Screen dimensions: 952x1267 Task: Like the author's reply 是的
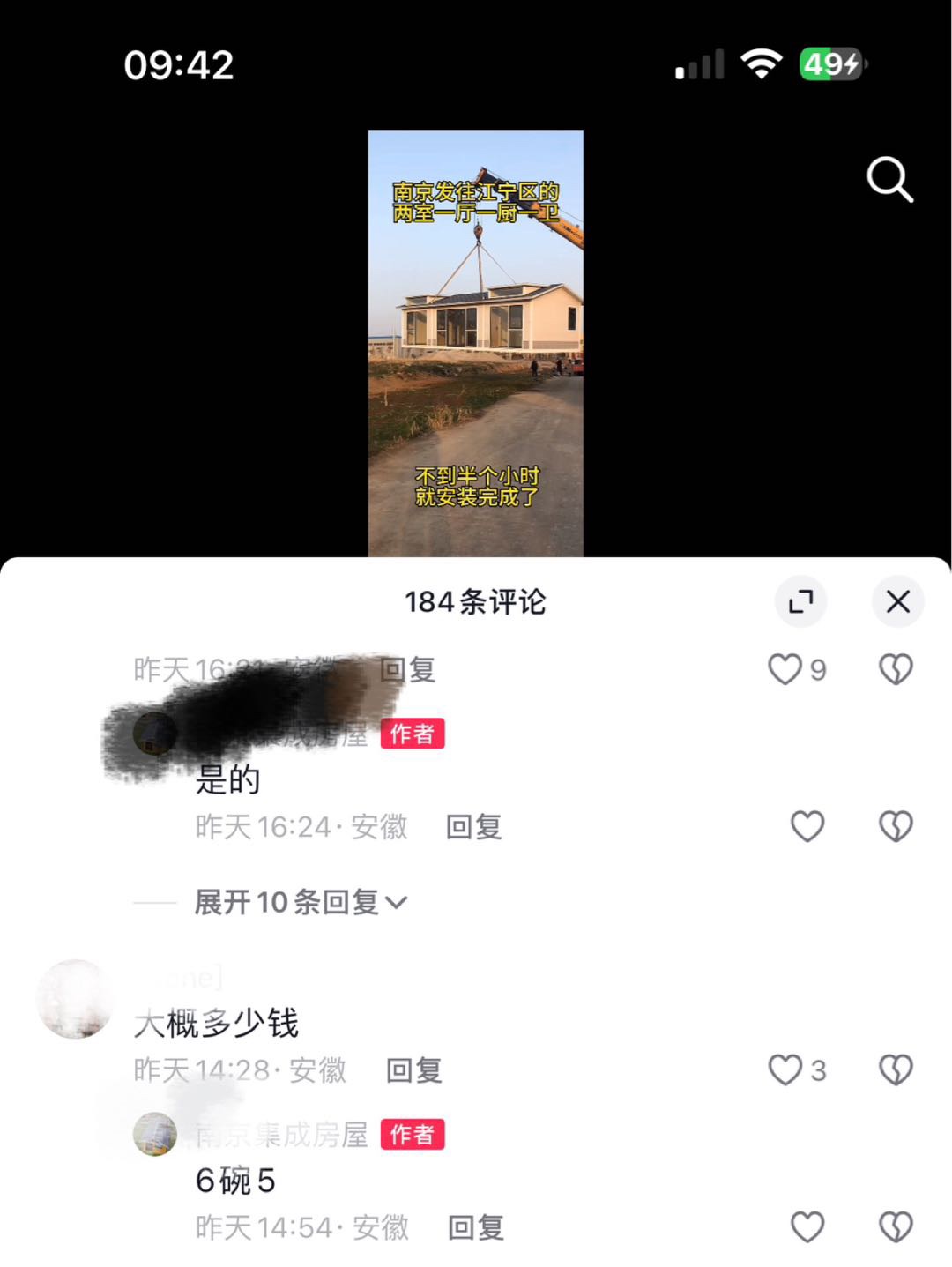pyautogui.click(x=807, y=827)
